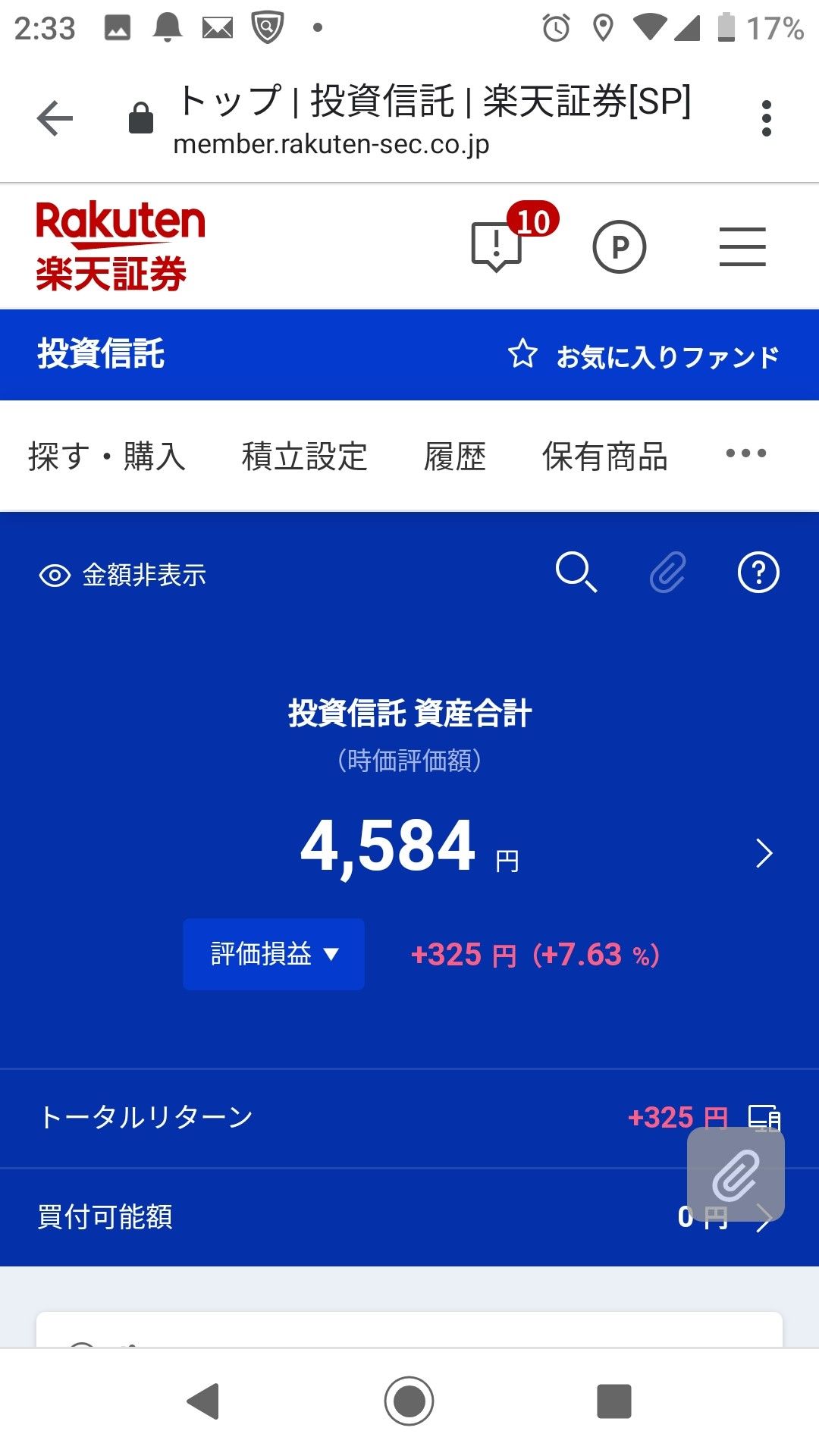The image size is (819, 1456).
Task: Tap the system home button
Action: pos(409,1401)
